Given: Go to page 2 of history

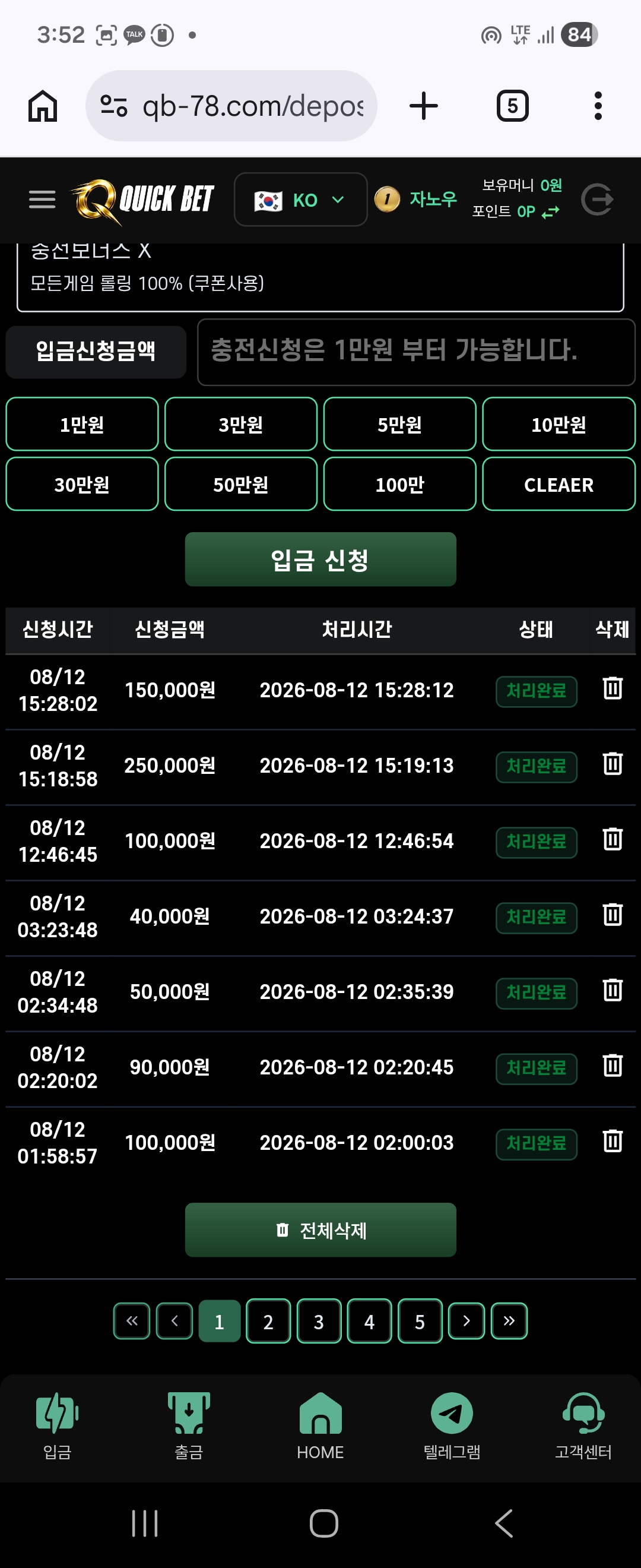Looking at the screenshot, I should click(268, 1322).
